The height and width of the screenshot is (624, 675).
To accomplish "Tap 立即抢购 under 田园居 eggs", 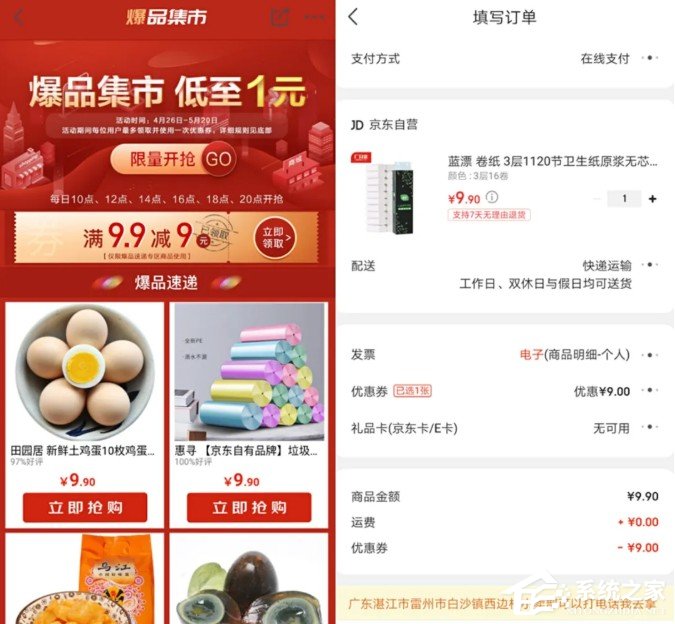I will 84,507.
